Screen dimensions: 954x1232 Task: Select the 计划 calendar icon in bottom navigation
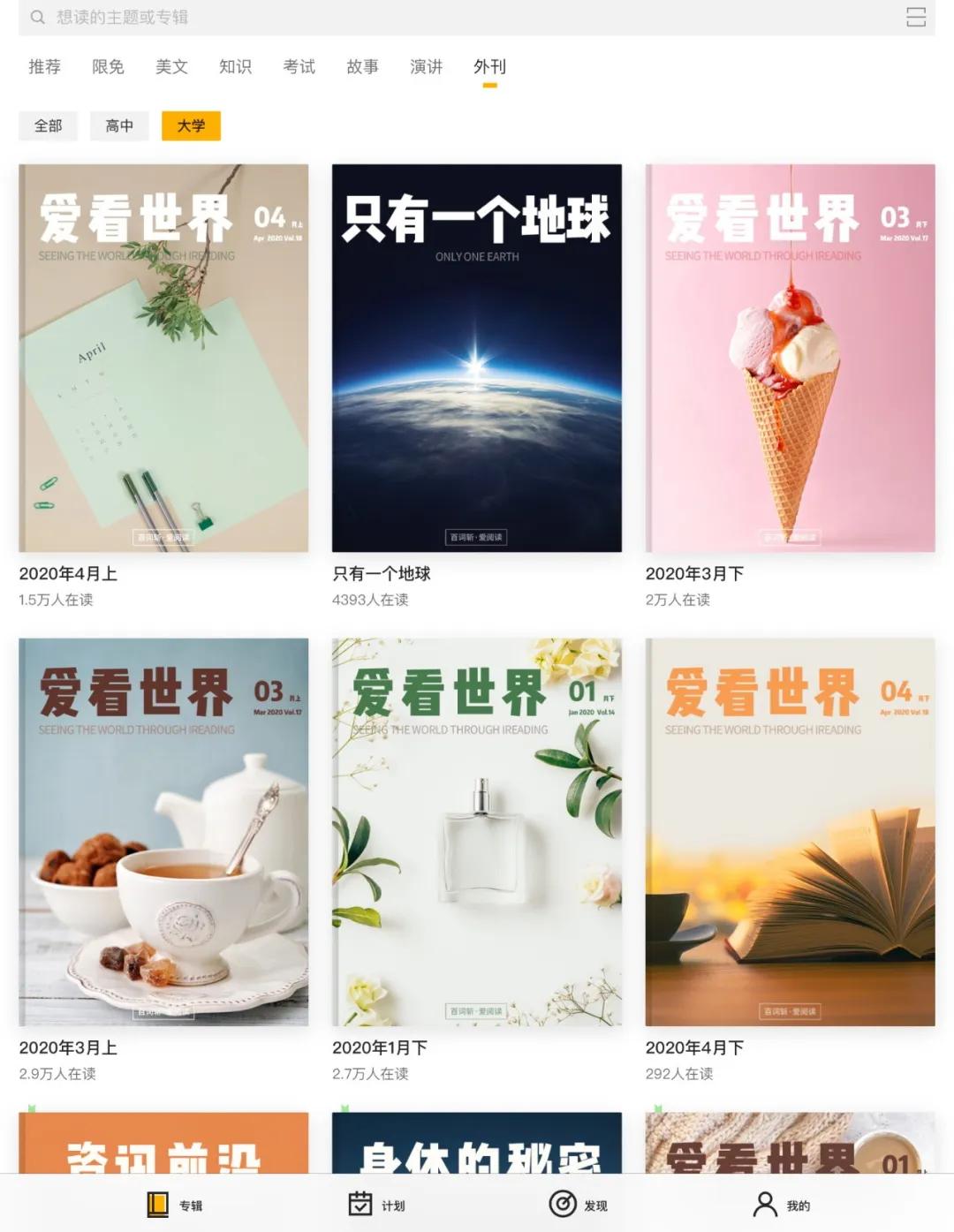[357, 1203]
